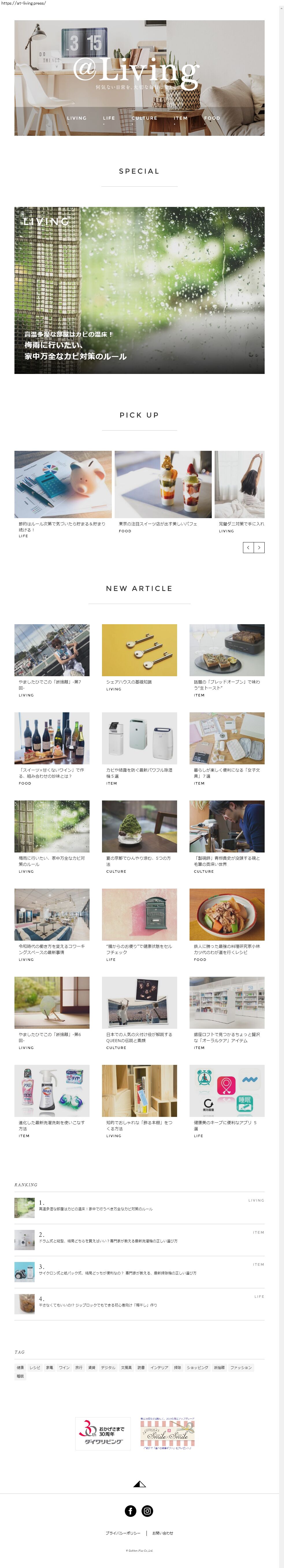Open the ブレッドオーブン toast article

[x=227, y=650]
